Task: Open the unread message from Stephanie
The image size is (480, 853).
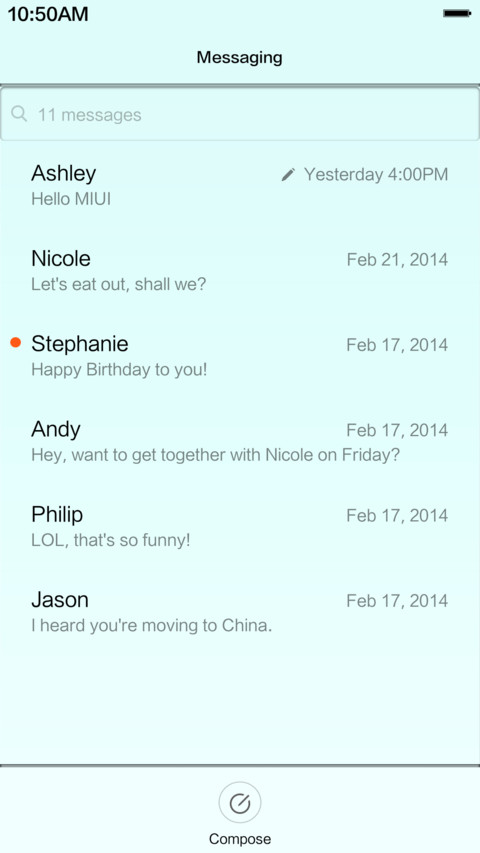Action: click(240, 356)
